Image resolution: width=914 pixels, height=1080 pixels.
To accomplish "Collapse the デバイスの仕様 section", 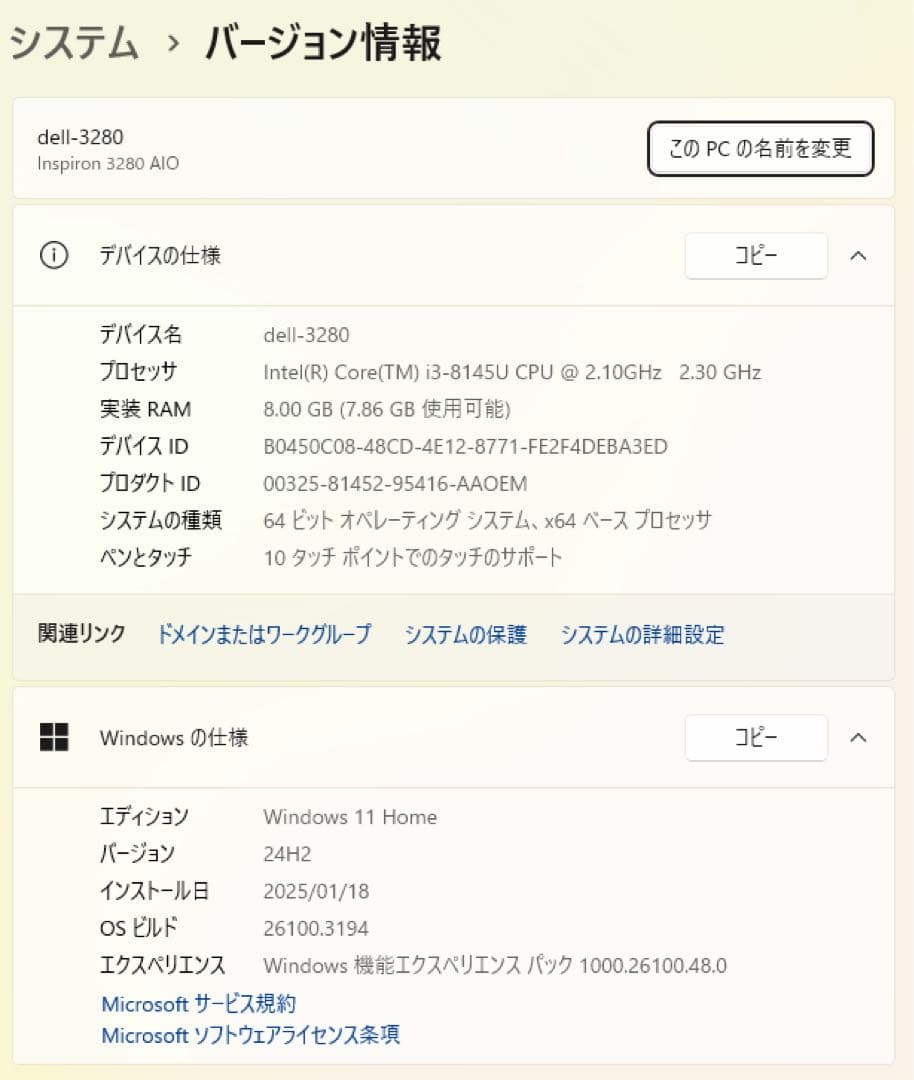I will click(859, 256).
